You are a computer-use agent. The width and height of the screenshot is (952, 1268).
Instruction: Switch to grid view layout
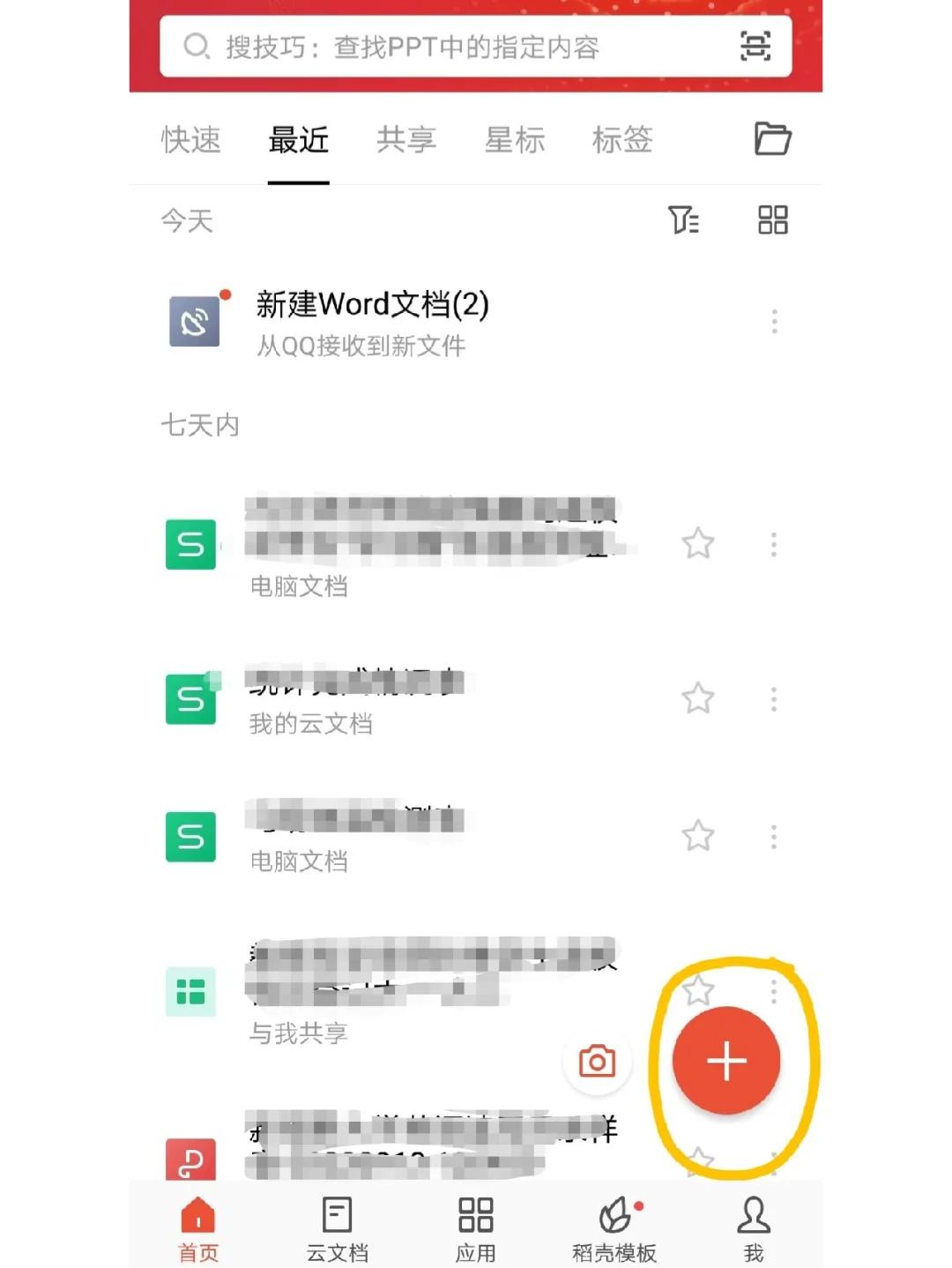tap(772, 220)
